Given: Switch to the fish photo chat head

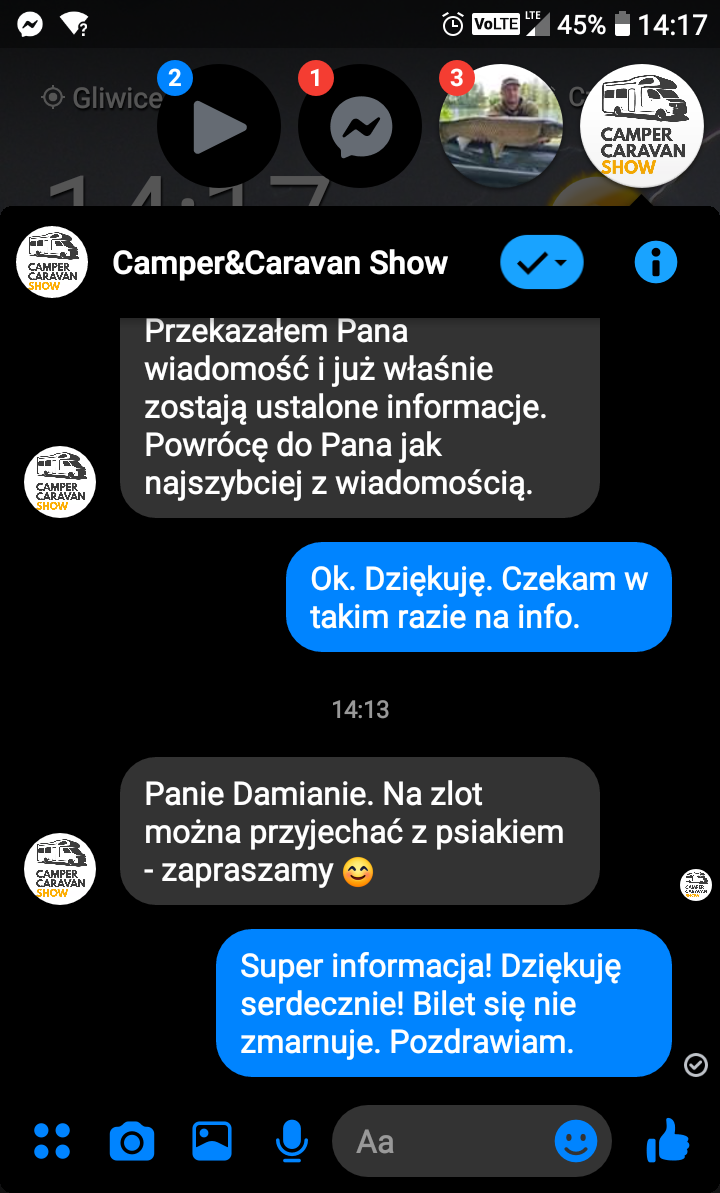Looking at the screenshot, I should pyautogui.click(x=501, y=126).
